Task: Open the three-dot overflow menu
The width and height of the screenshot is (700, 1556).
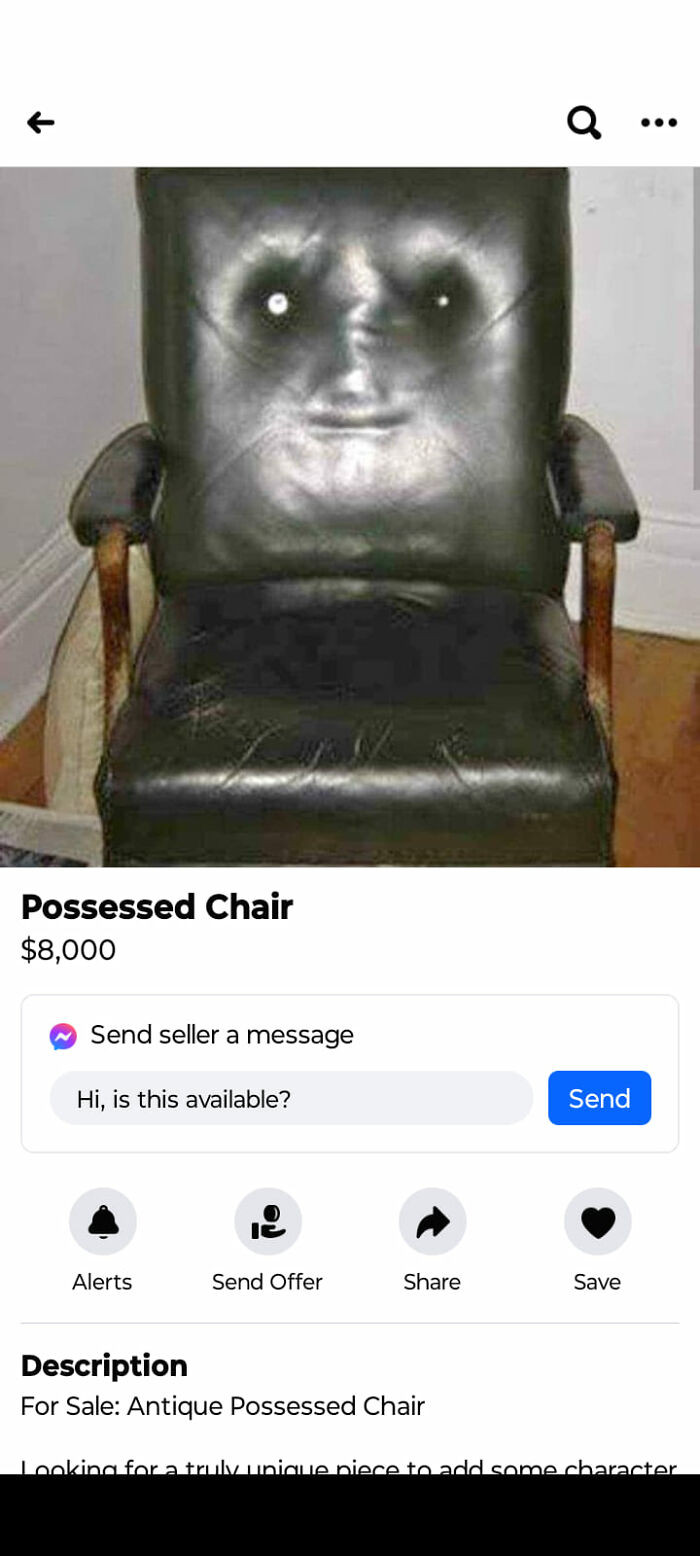Action: pos(659,122)
